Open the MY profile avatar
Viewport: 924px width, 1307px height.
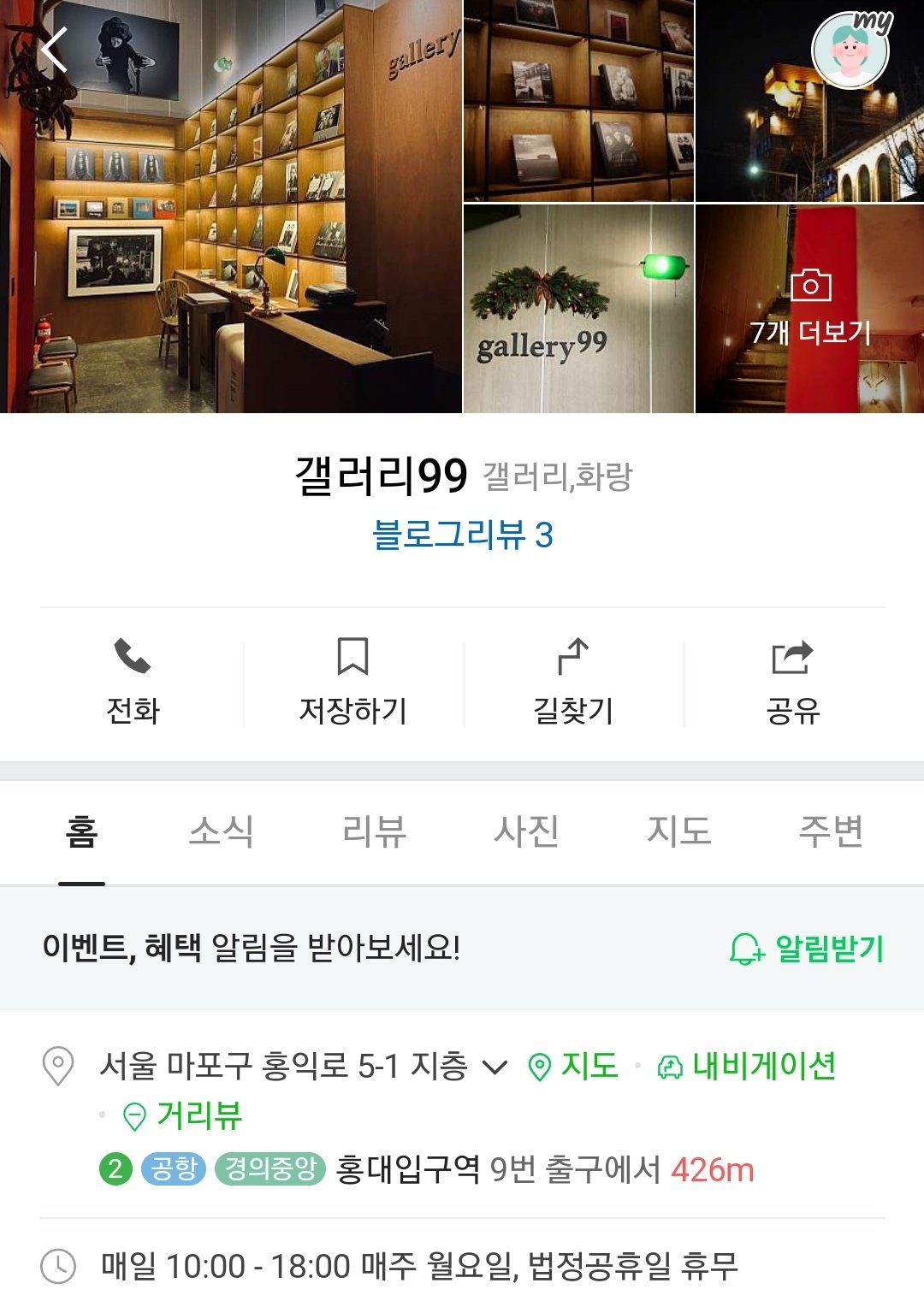tap(850, 50)
